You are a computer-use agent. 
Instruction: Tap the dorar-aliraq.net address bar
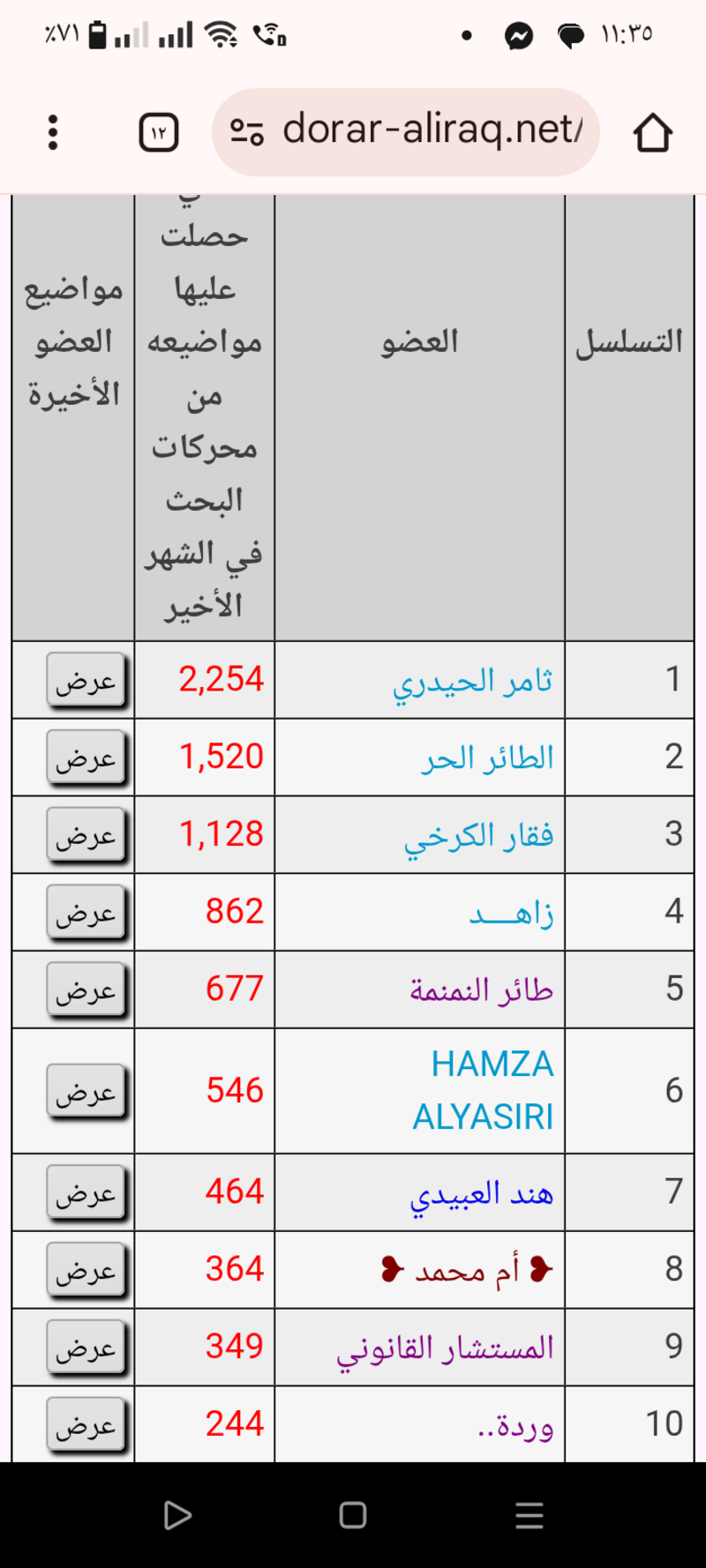pos(406,132)
